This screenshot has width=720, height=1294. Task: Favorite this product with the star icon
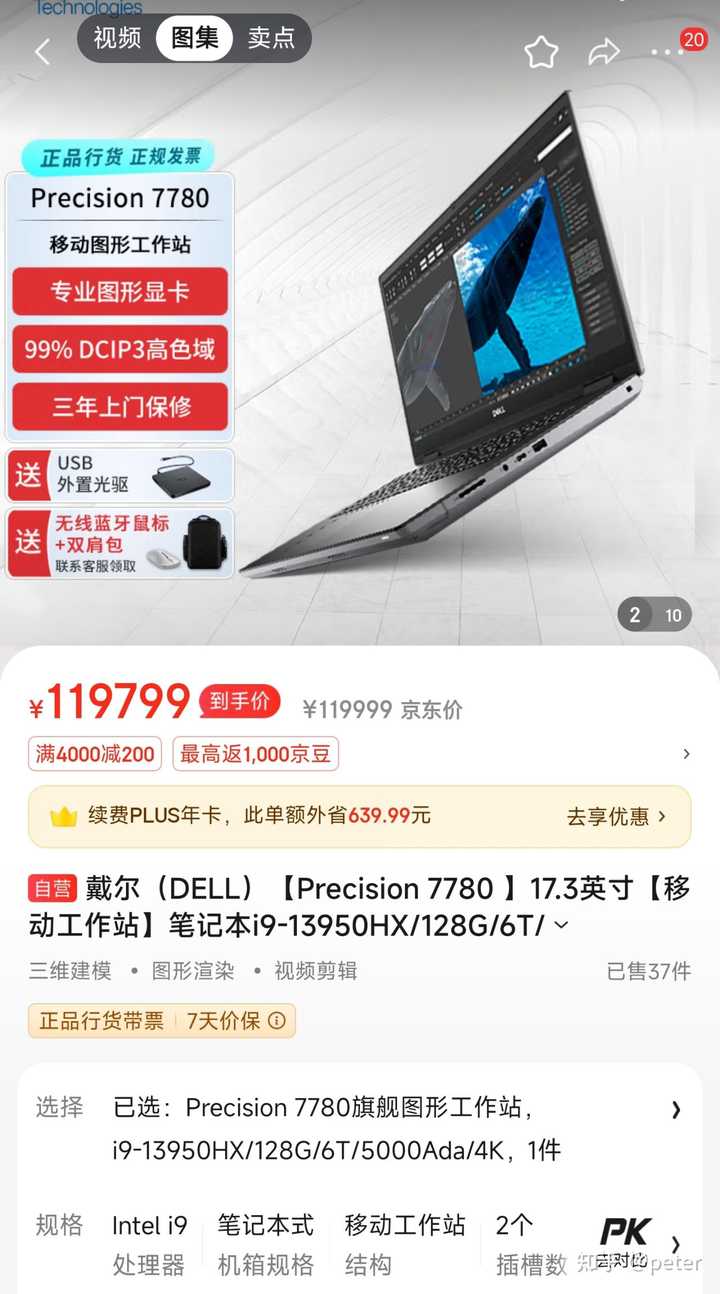pyautogui.click(x=541, y=52)
